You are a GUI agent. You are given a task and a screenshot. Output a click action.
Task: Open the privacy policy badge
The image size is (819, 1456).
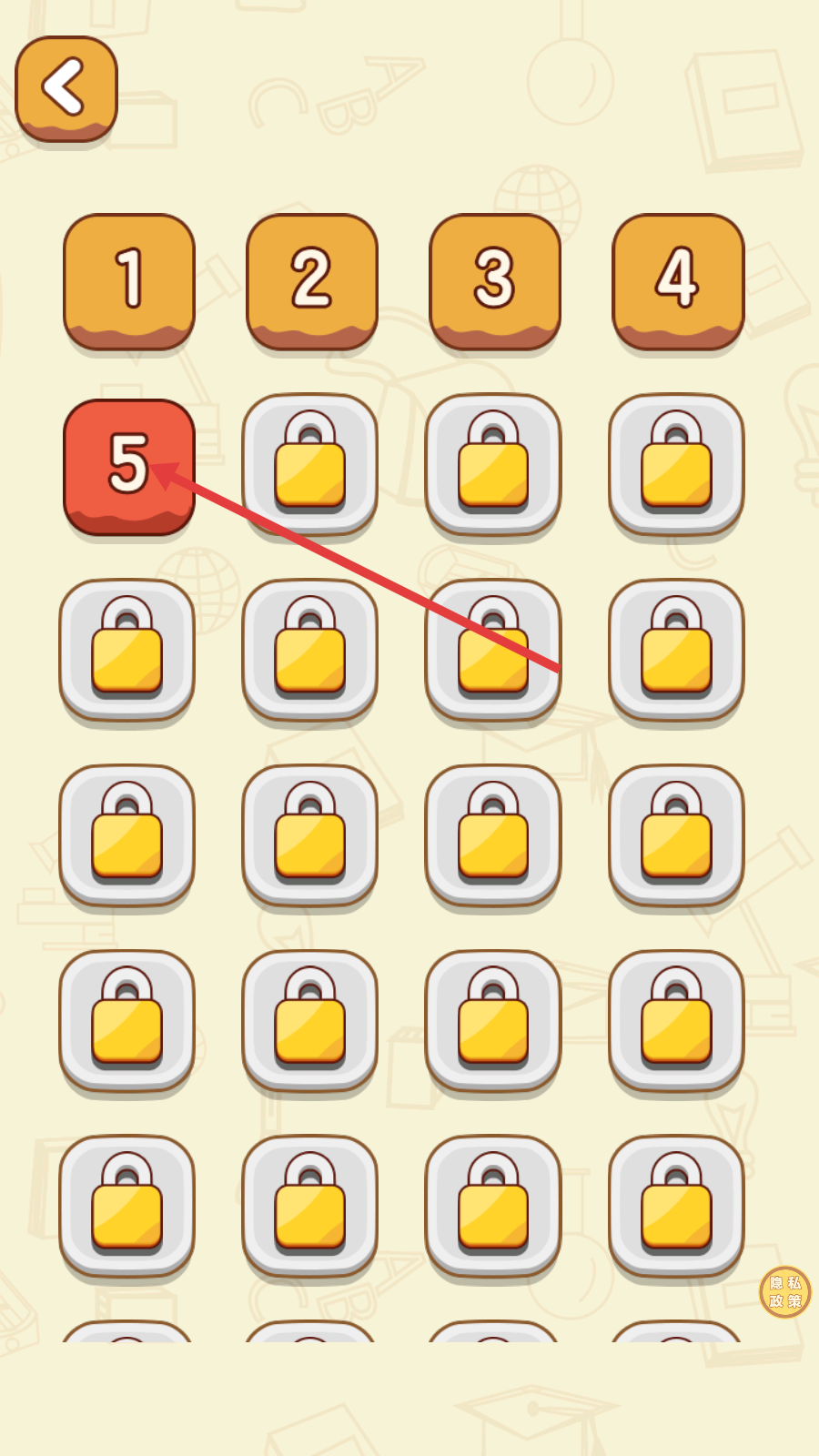click(784, 1292)
